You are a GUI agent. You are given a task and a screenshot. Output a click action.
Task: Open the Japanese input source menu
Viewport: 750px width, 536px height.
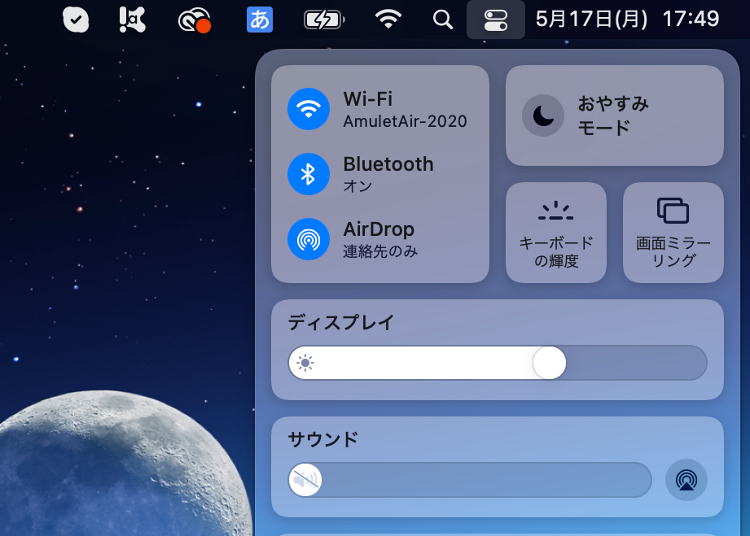click(x=260, y=19)
